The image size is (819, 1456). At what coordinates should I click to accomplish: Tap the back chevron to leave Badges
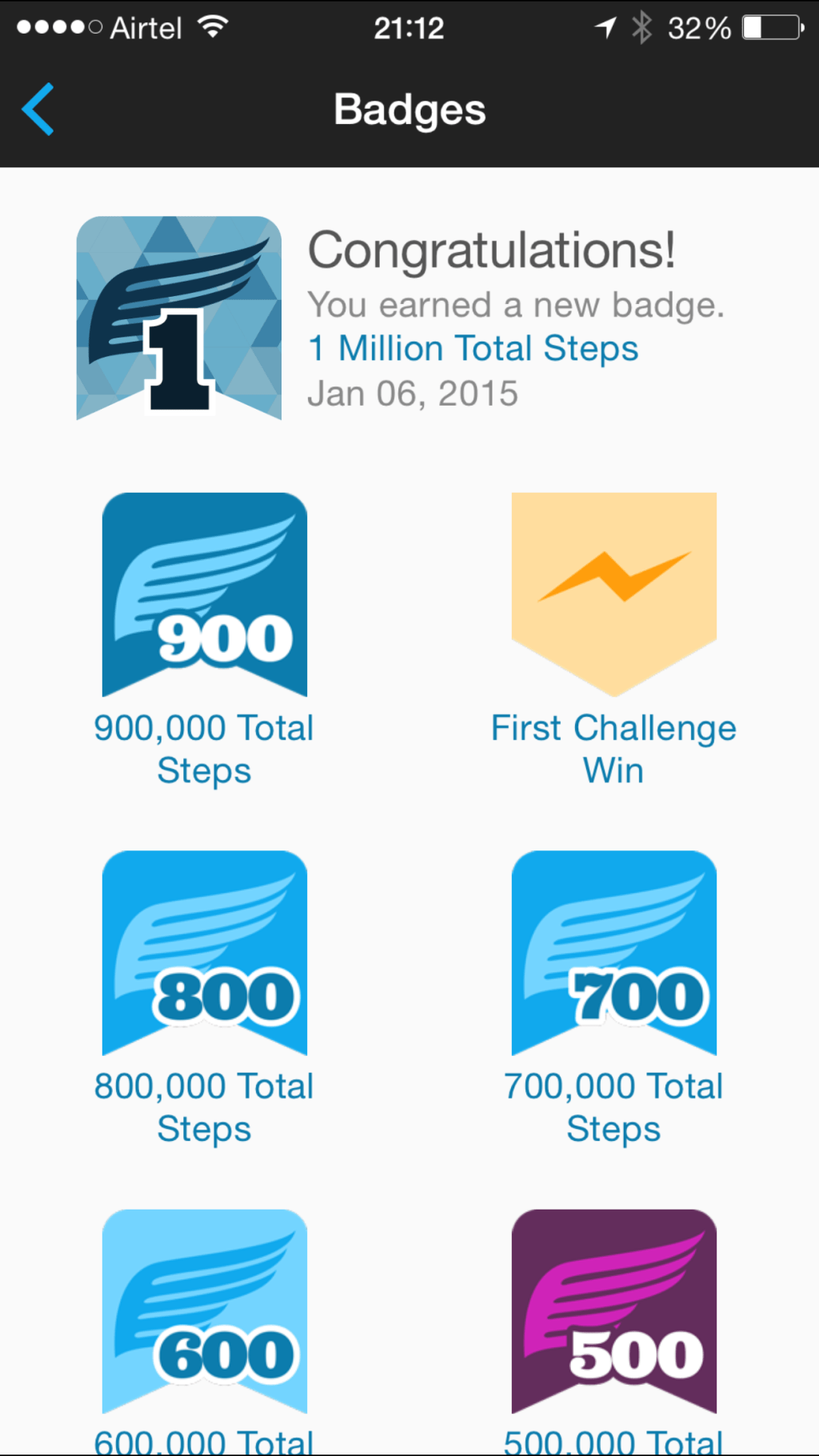point(38,109)
